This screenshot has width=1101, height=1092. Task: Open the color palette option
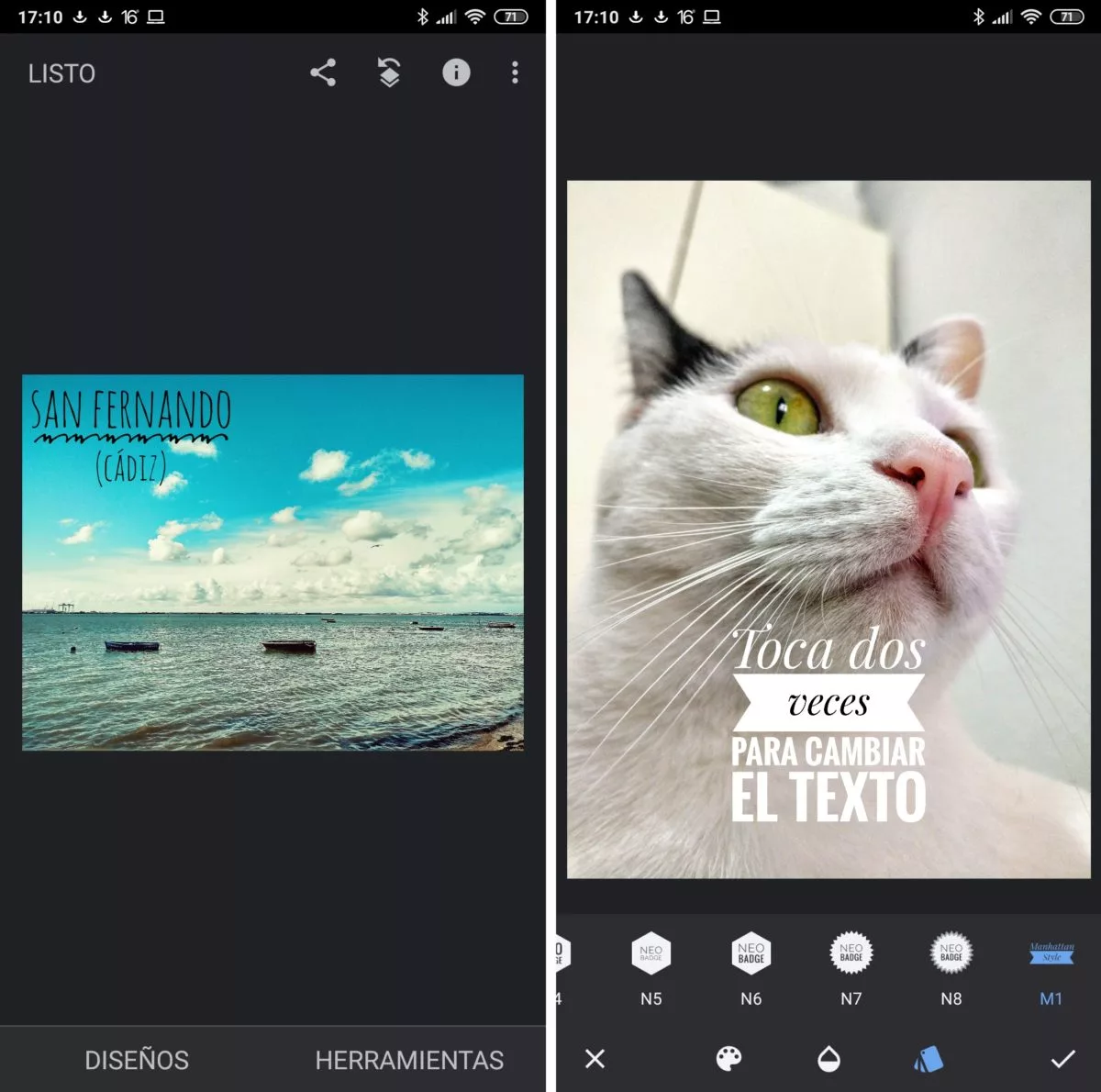[728, 1059]
